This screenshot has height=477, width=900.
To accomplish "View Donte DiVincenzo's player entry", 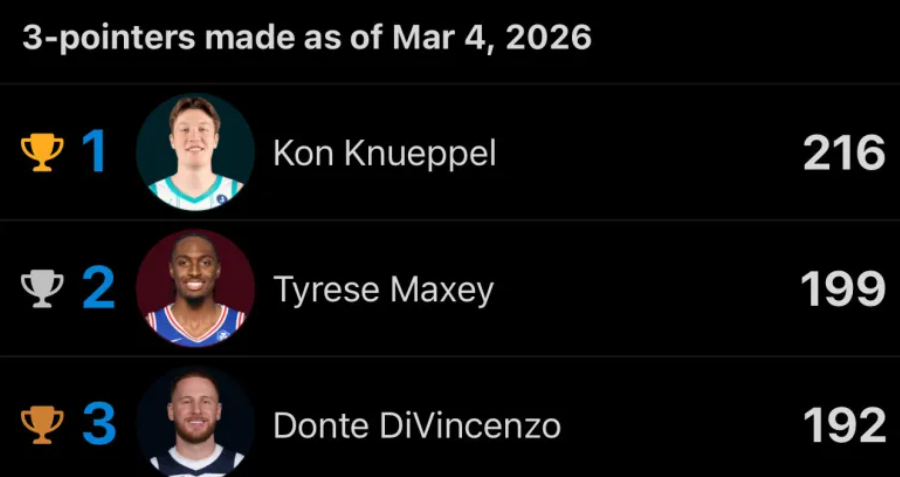I will (x=416, y=426).
